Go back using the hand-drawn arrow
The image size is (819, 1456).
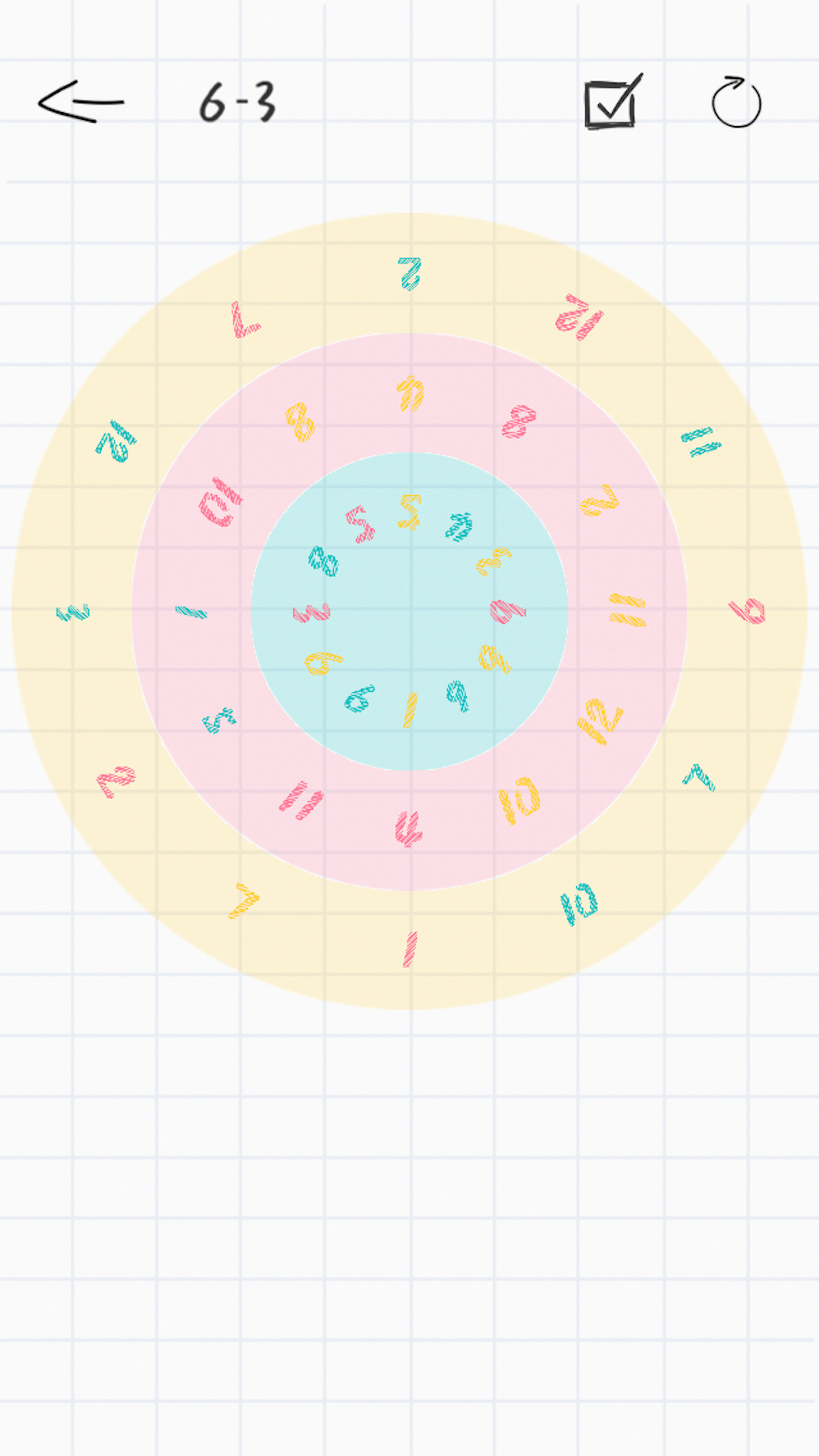[81, 102]
